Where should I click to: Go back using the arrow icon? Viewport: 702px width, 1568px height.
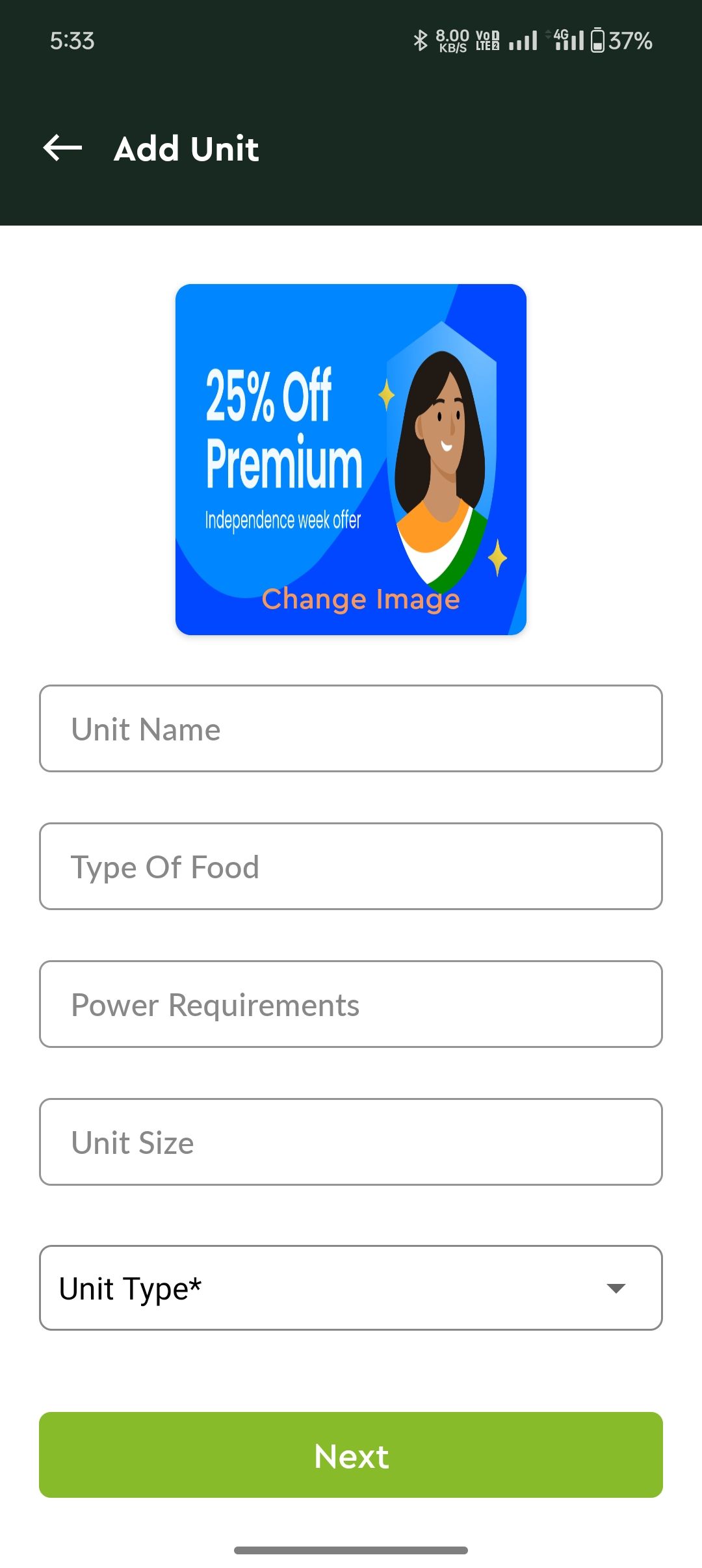click(62, 148)
